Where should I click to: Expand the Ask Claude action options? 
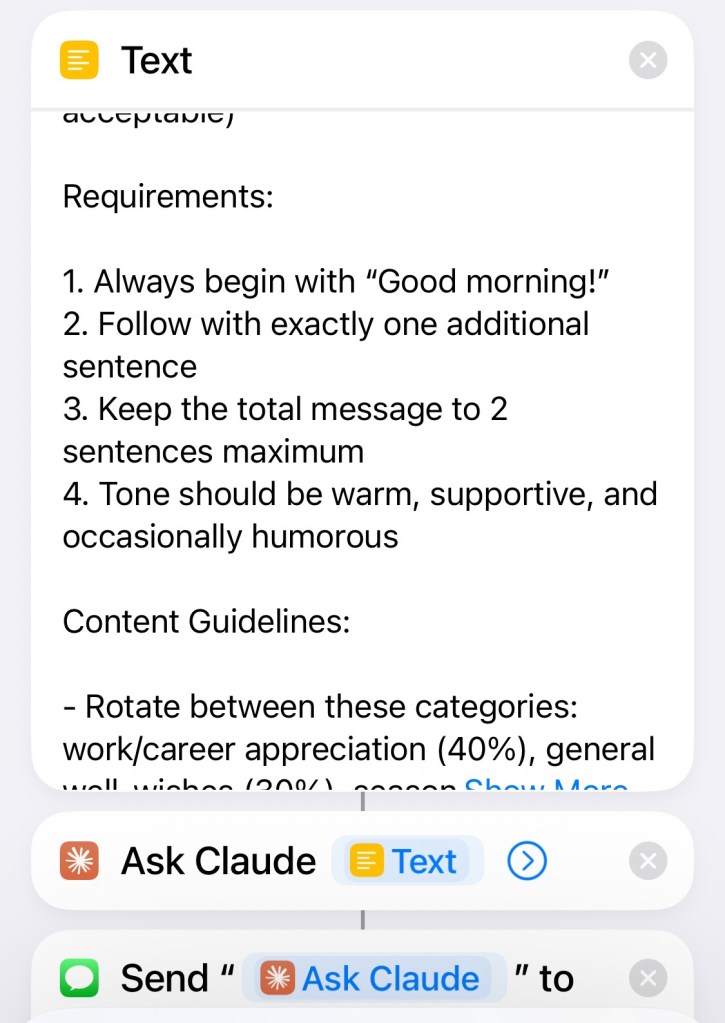point(527,861)
